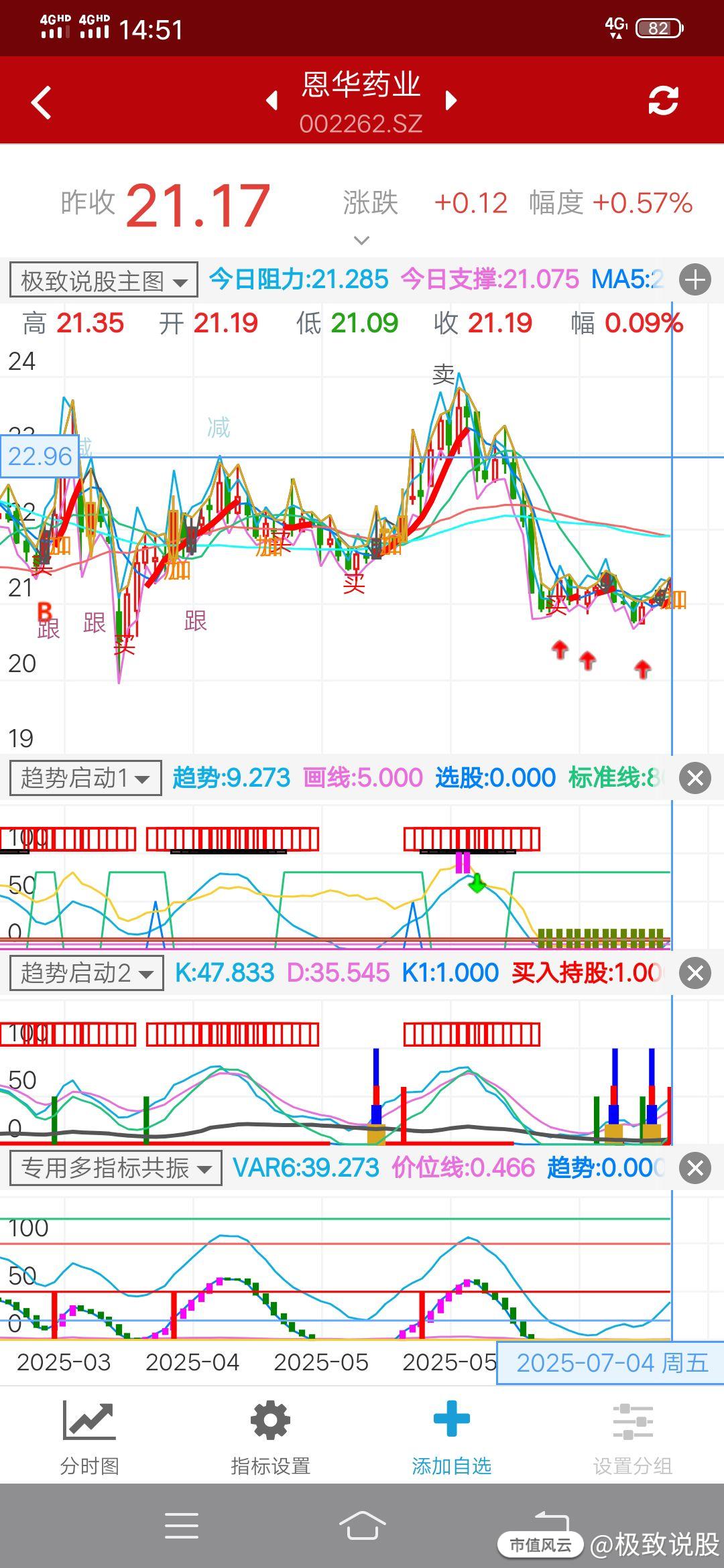The image size is (724, 1568).
Task: Open the 趋势启动2 indicator dropdown
Action: click(86, 972)
